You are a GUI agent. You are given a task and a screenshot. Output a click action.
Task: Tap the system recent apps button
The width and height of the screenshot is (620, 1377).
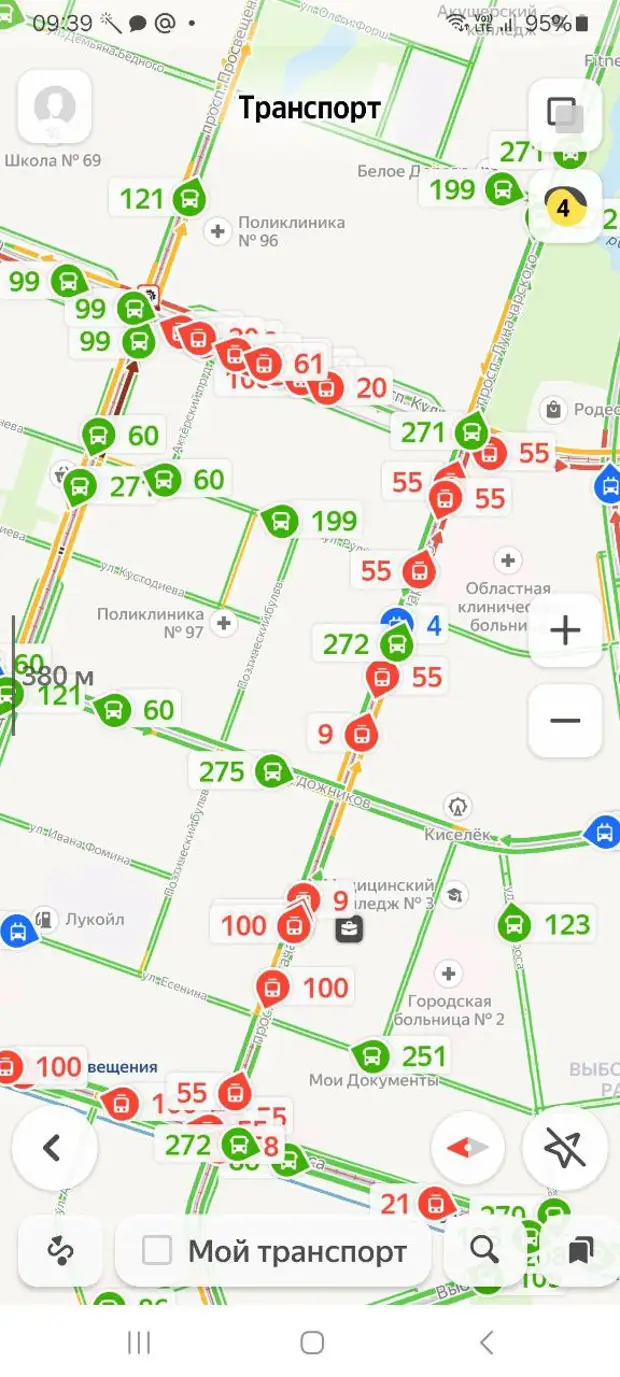pyautogui.click(x=139, y=1342)
